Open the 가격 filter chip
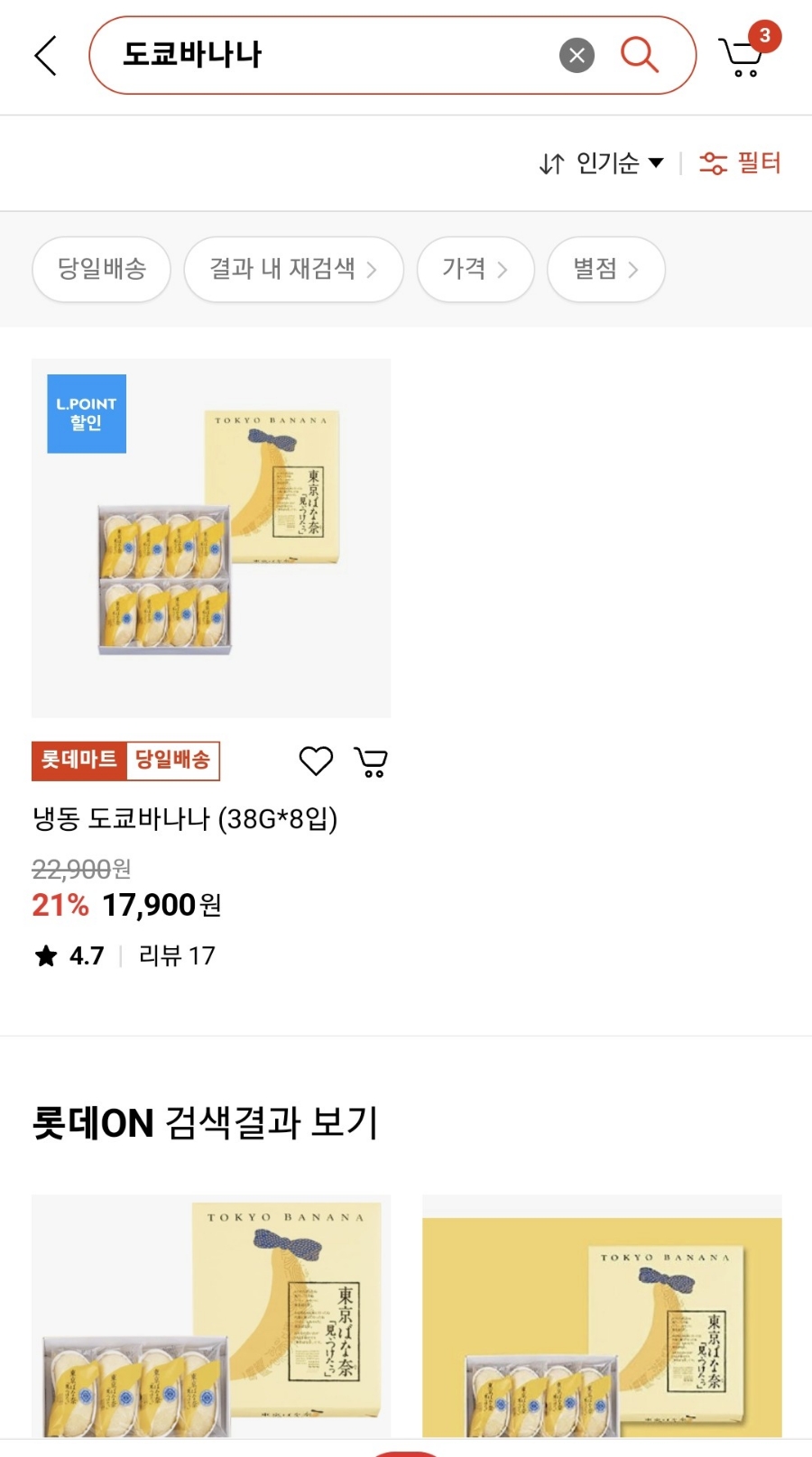Image resolution: width=812 pixels, height=1457 pixels. (475, 269)
